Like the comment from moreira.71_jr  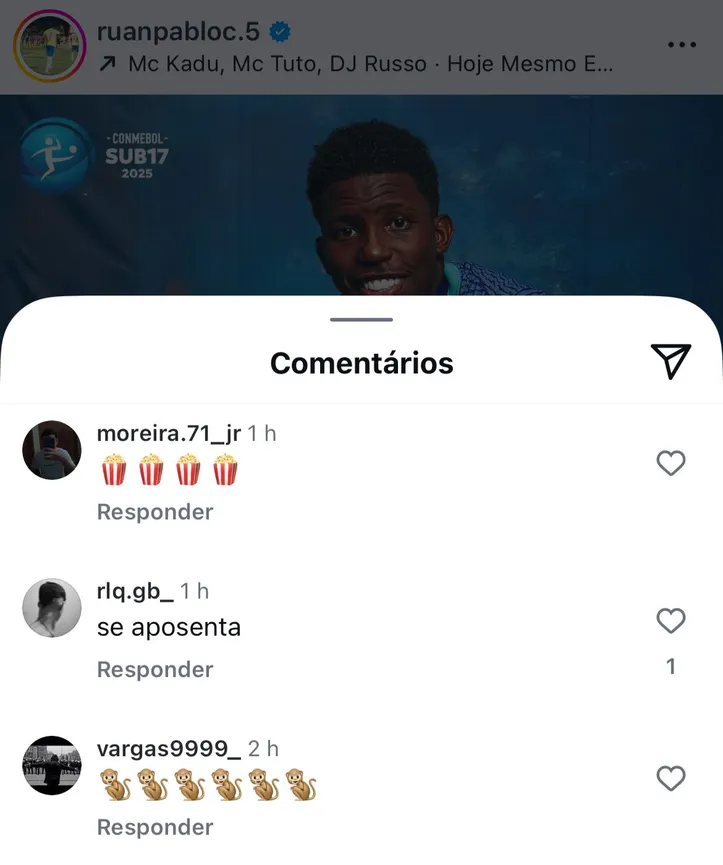point(670,463)
